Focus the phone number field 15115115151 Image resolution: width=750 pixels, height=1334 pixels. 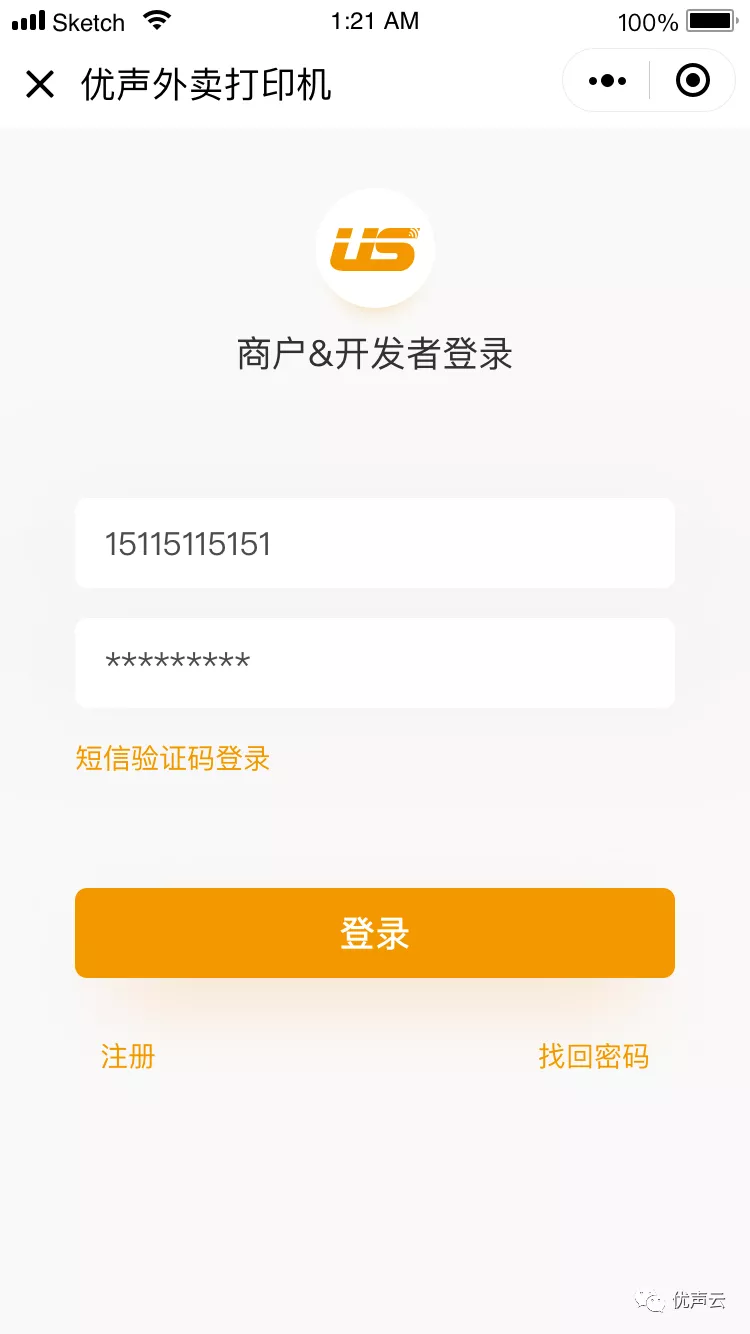(x=375, y=543)
